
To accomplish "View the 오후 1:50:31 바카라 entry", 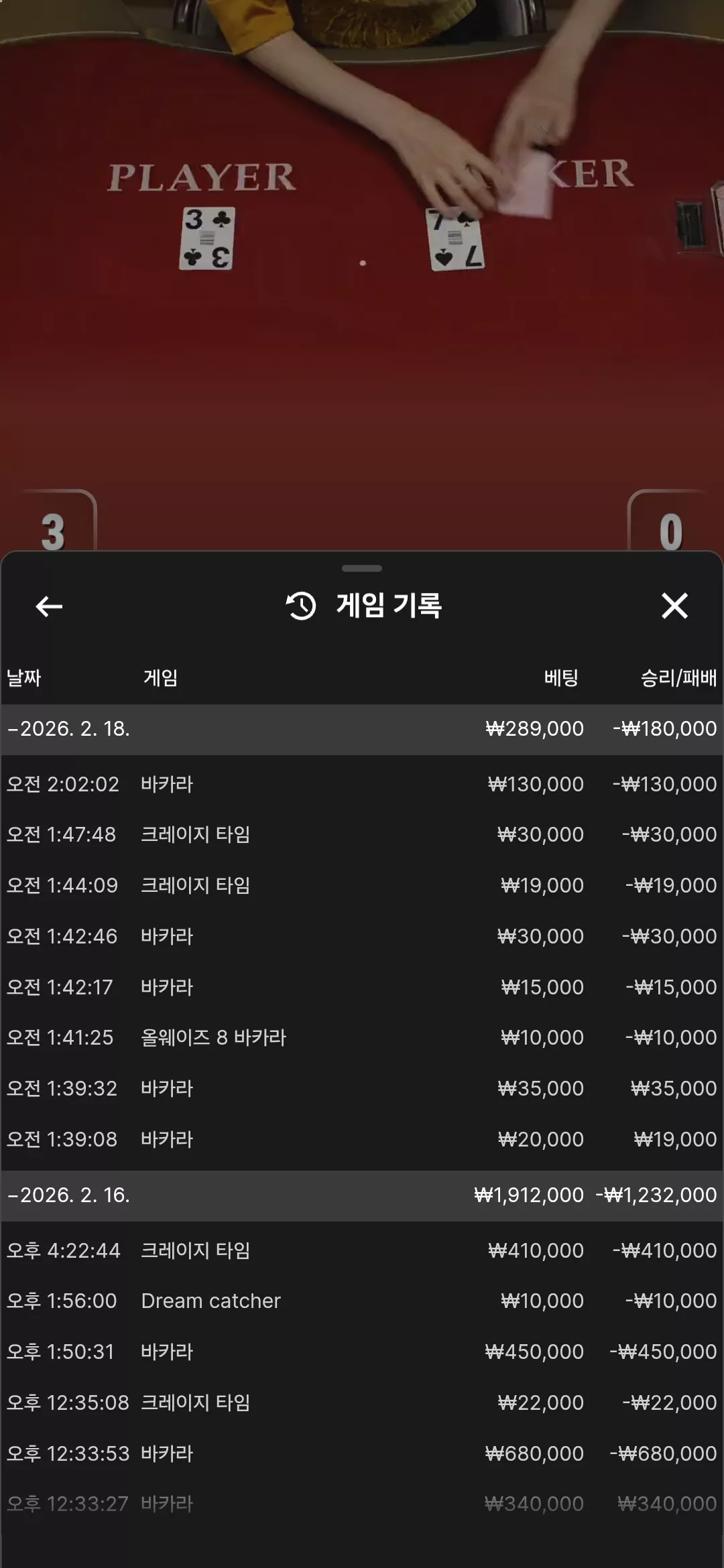I will 362,1352.
